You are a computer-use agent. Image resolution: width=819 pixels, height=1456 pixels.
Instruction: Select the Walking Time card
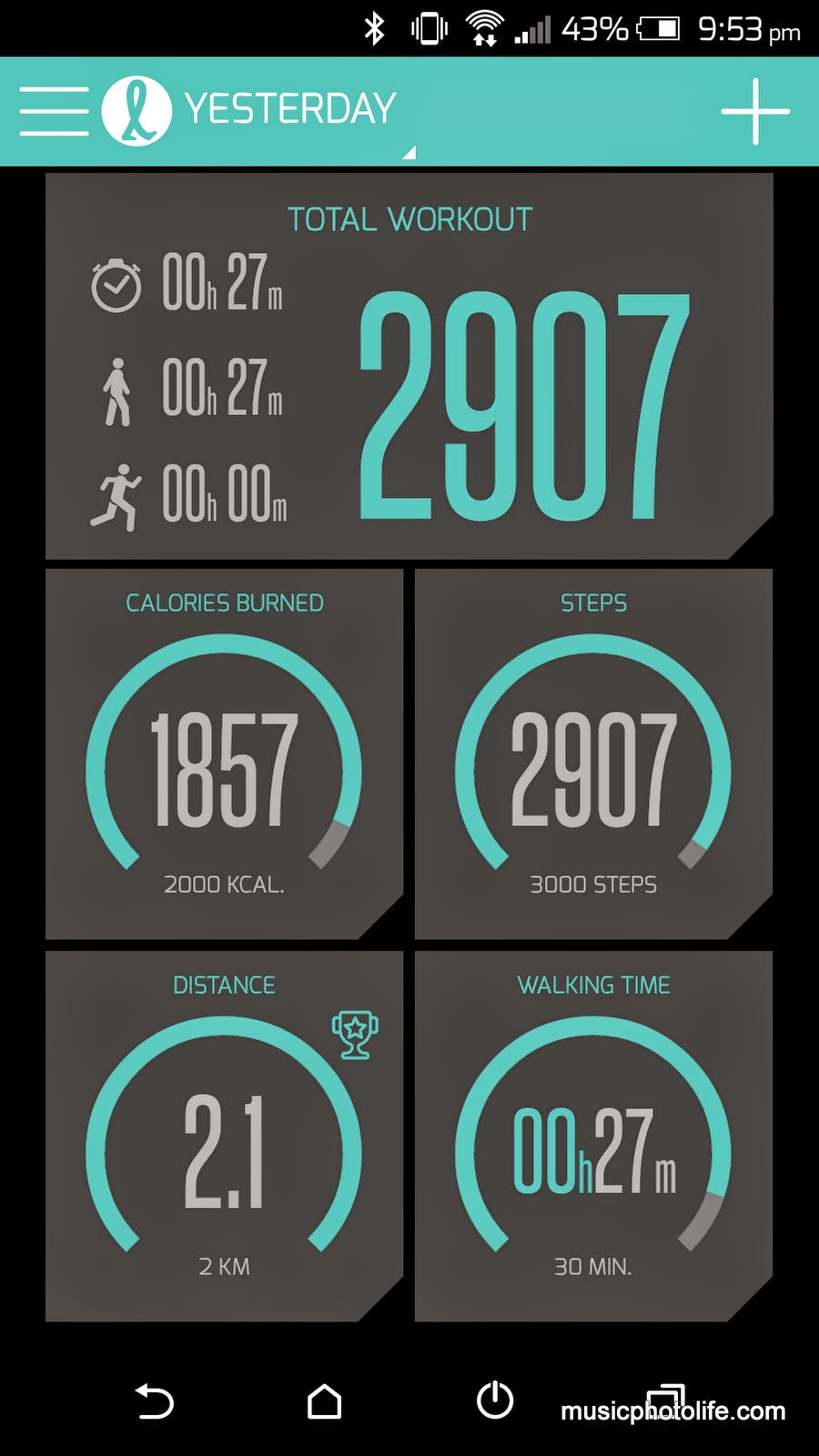[593, 1136]
